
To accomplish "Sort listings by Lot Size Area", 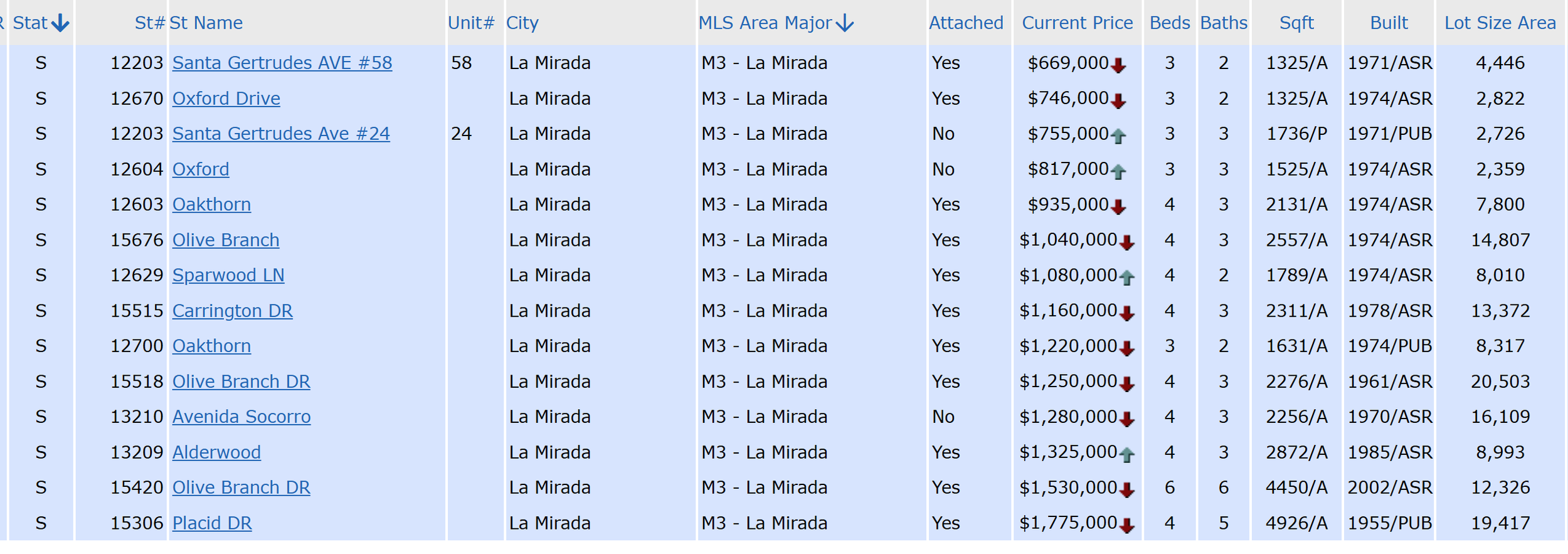I will coord(1500,23).
